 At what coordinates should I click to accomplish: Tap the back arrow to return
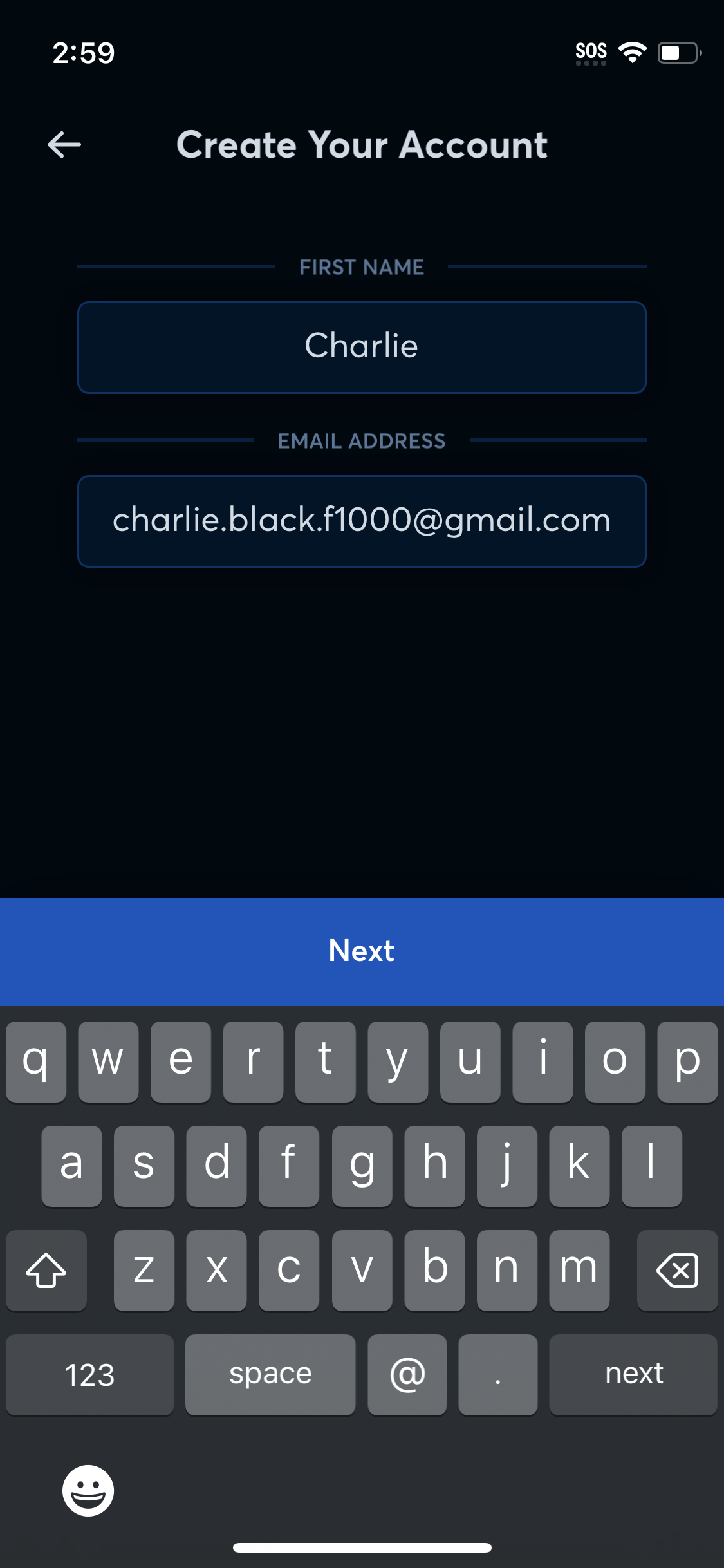coord(63,145)
